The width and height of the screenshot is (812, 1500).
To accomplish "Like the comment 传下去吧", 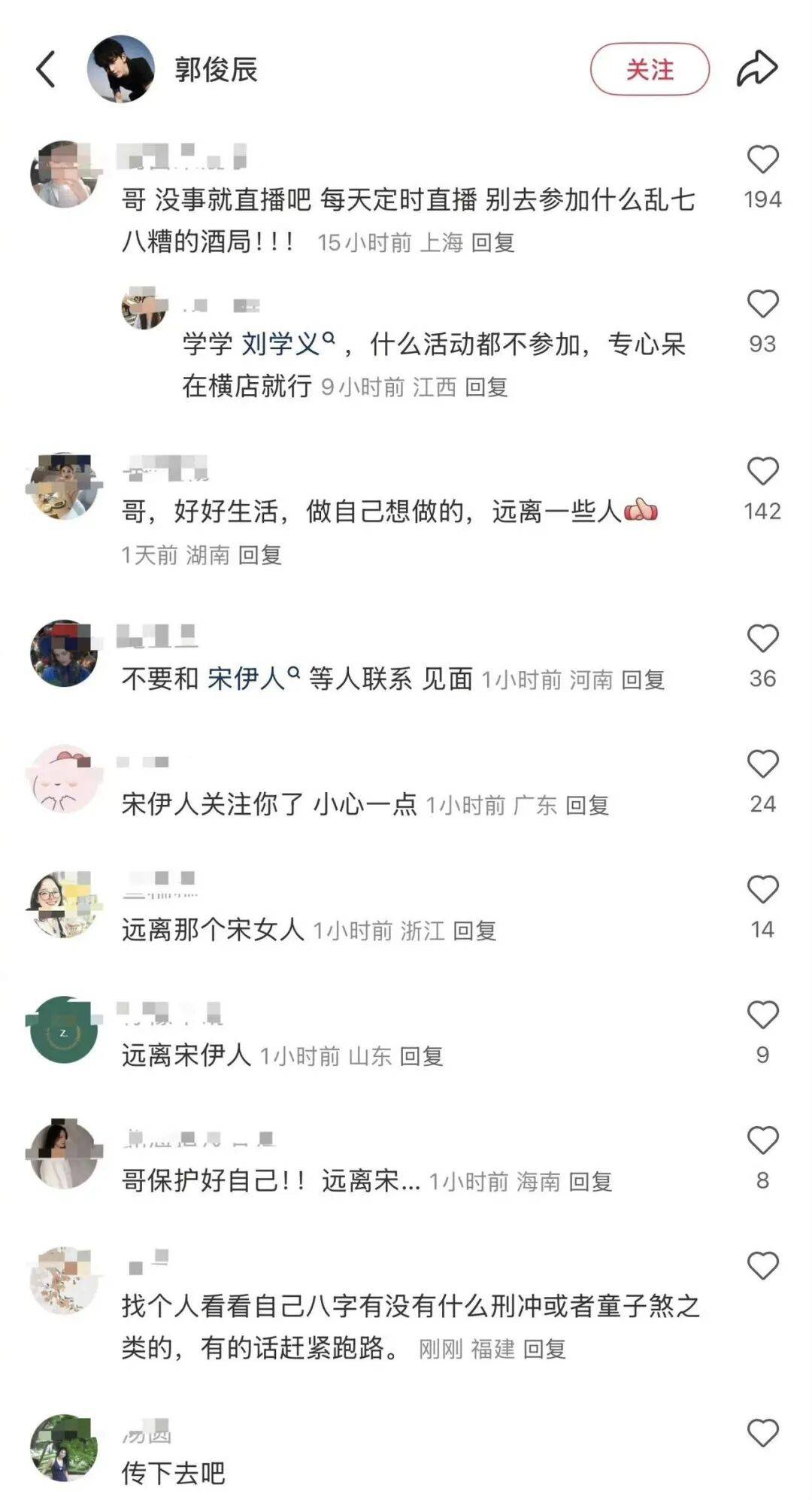I will pos(762,1434).
